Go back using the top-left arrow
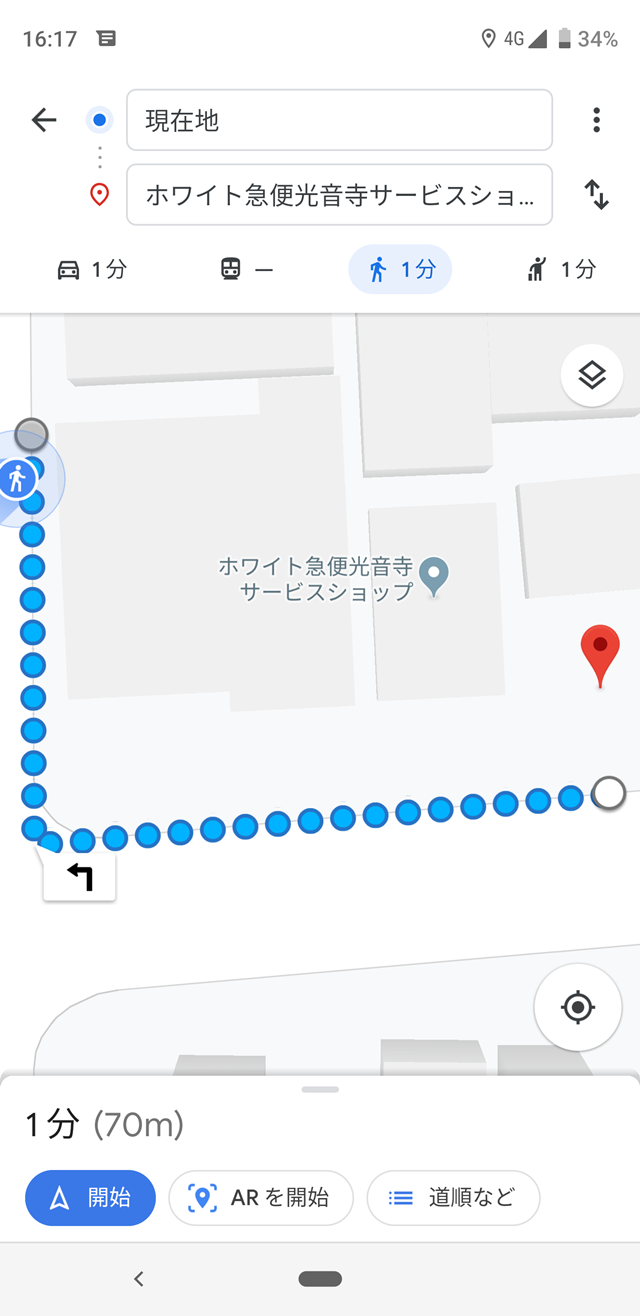Image resolution: width=640 pixels, height=1316 pixels. (x=44, y=121)
